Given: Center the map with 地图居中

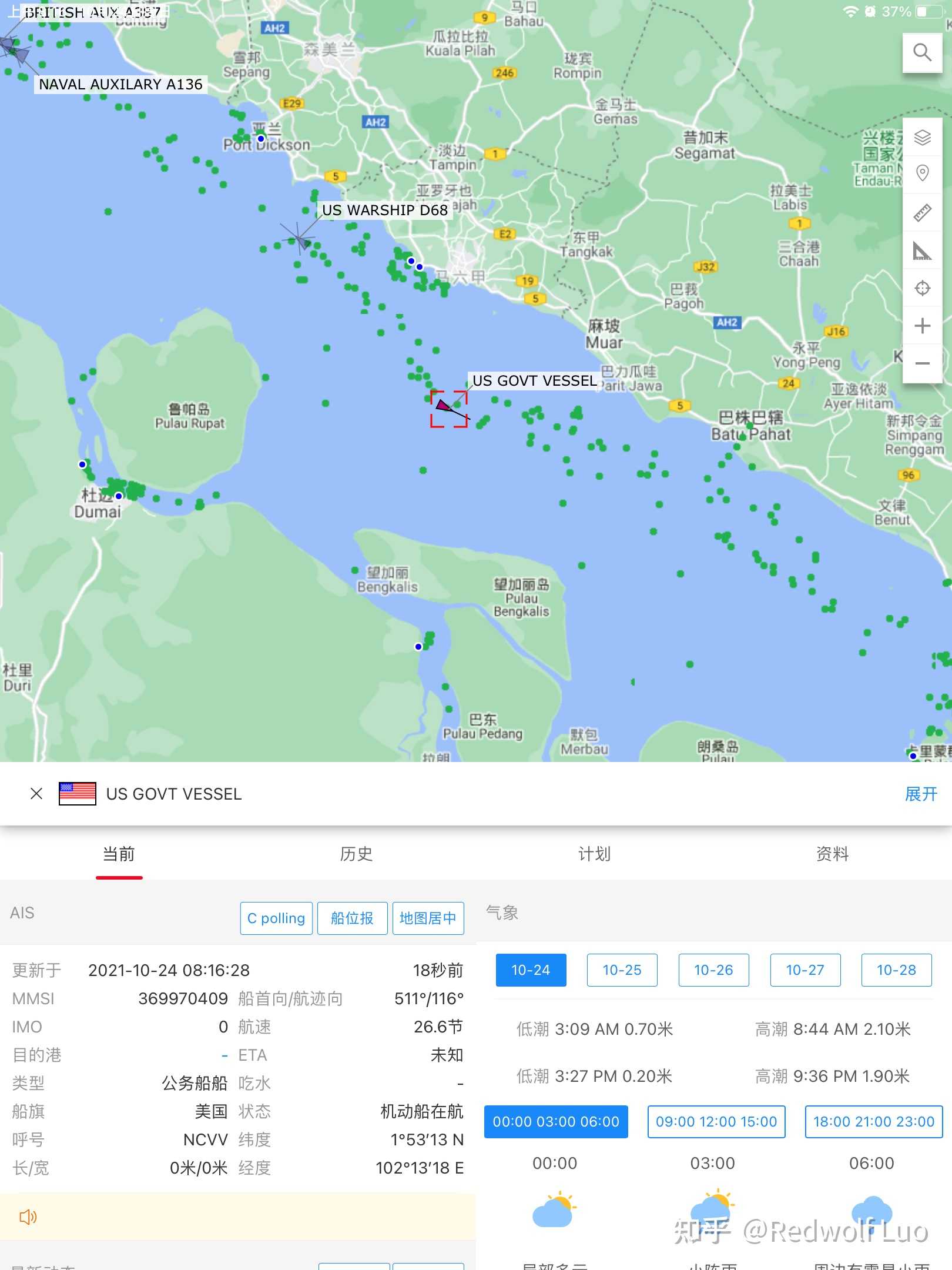Looking at the screenshot, I should [428, 918].
